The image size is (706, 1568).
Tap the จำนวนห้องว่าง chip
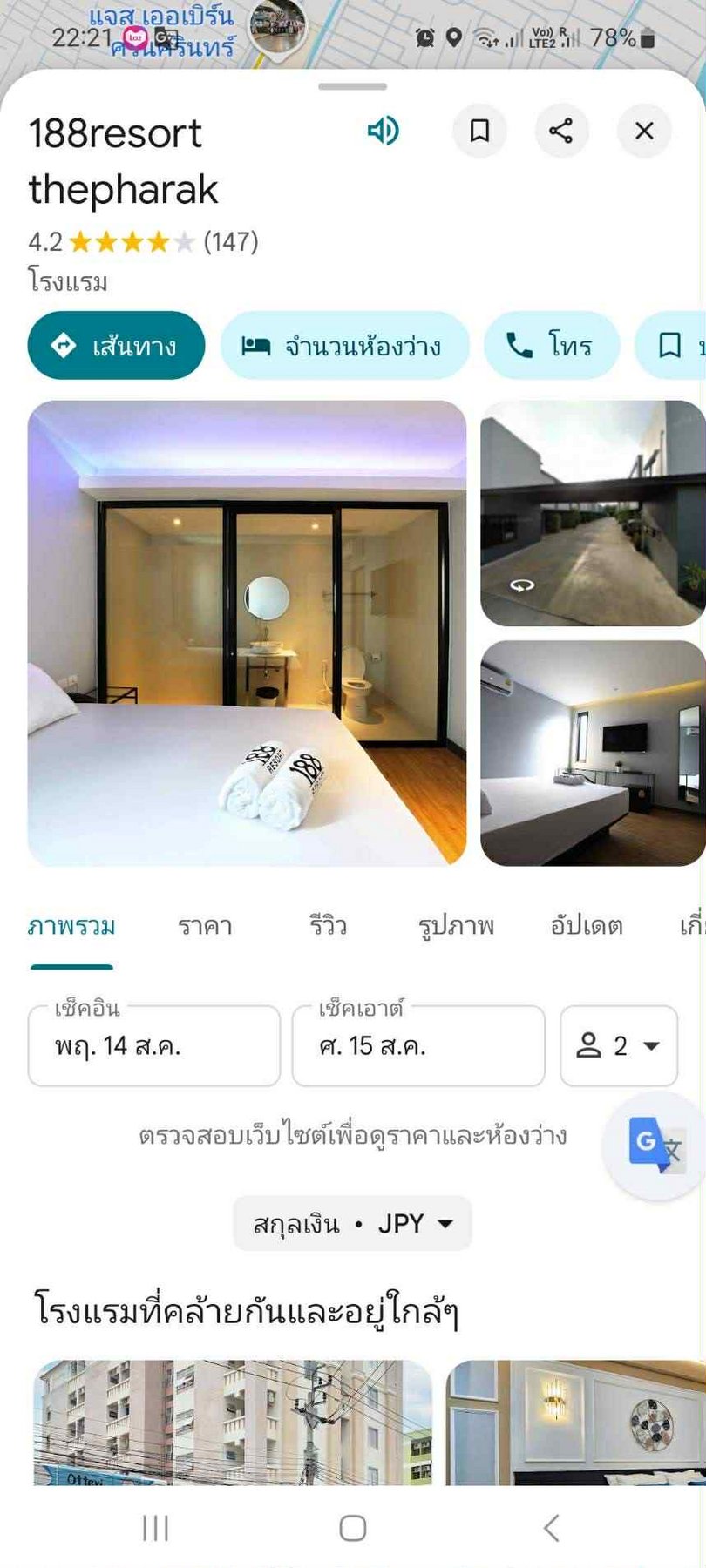(x=345, y=346)
